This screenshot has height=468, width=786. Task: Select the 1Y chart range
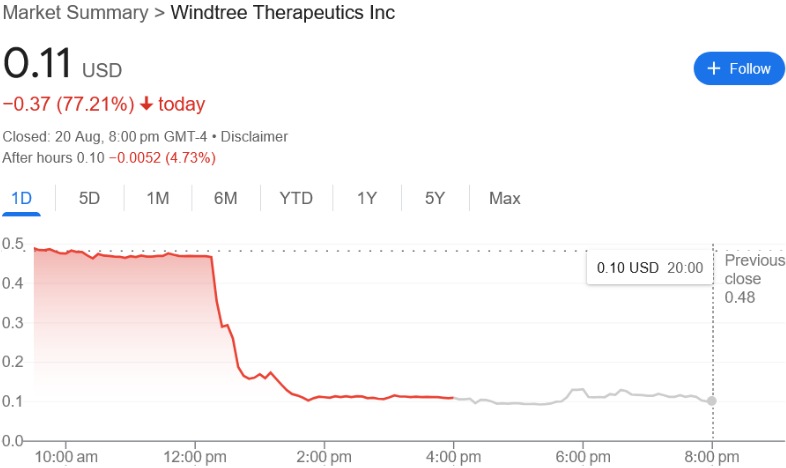pyautogui.click(x=366, y=198)
